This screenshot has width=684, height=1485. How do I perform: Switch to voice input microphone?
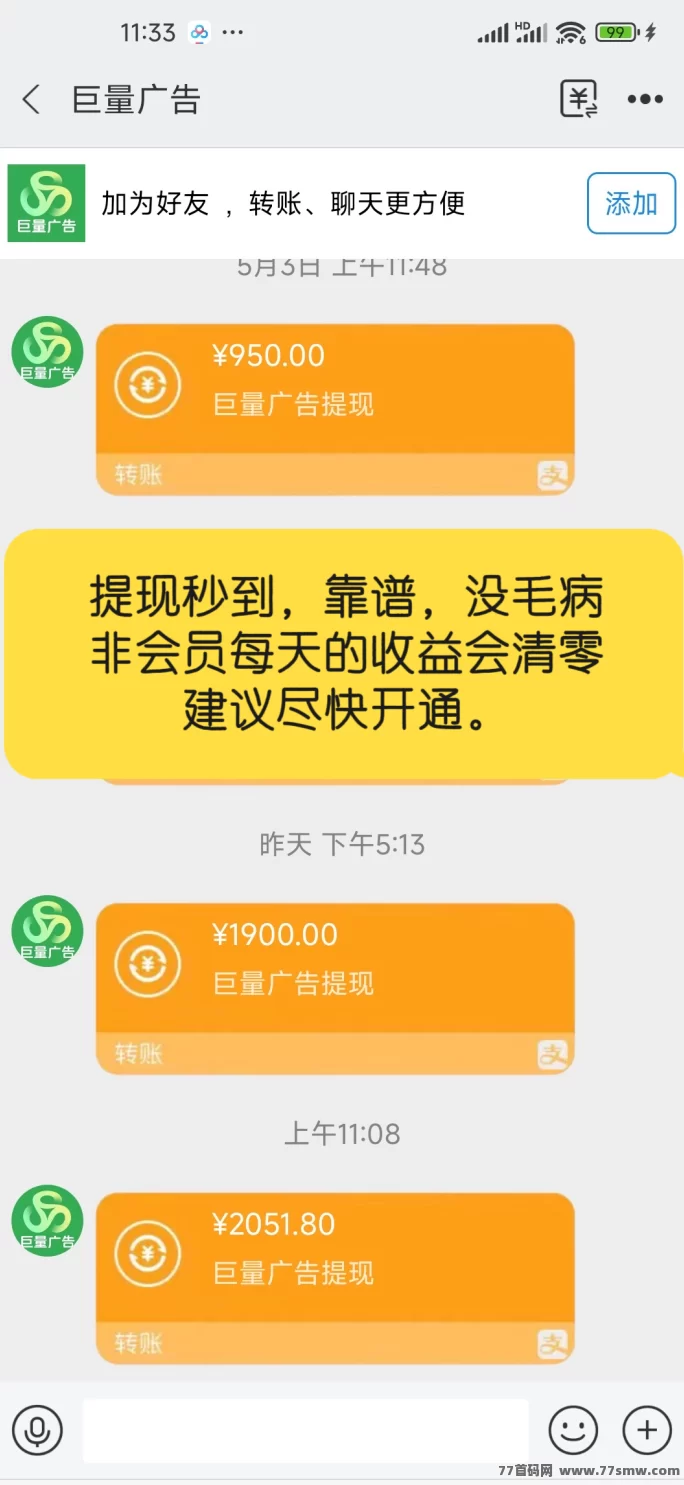click(37, 1430)
